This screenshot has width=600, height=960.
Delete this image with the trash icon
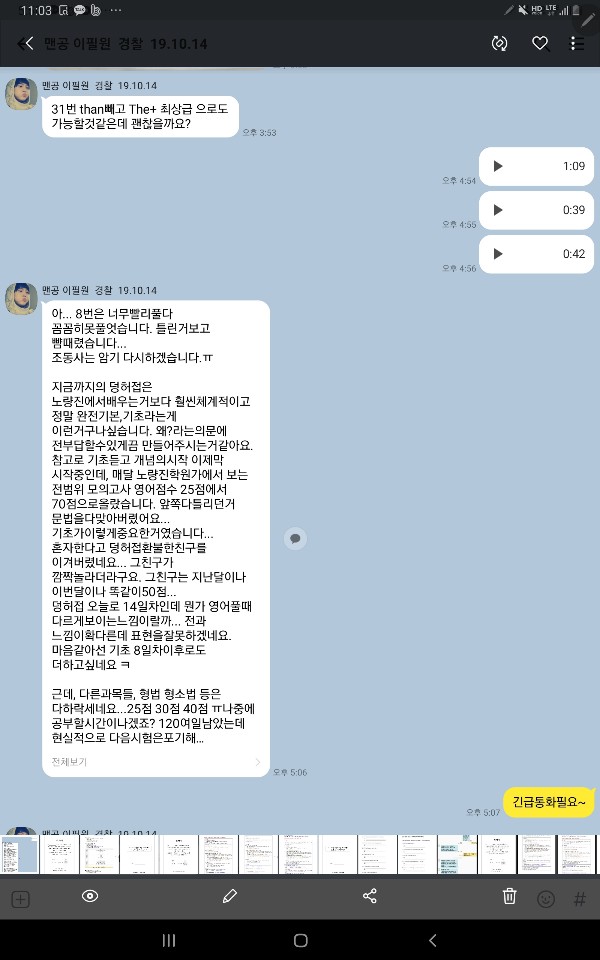coord(509,896)
